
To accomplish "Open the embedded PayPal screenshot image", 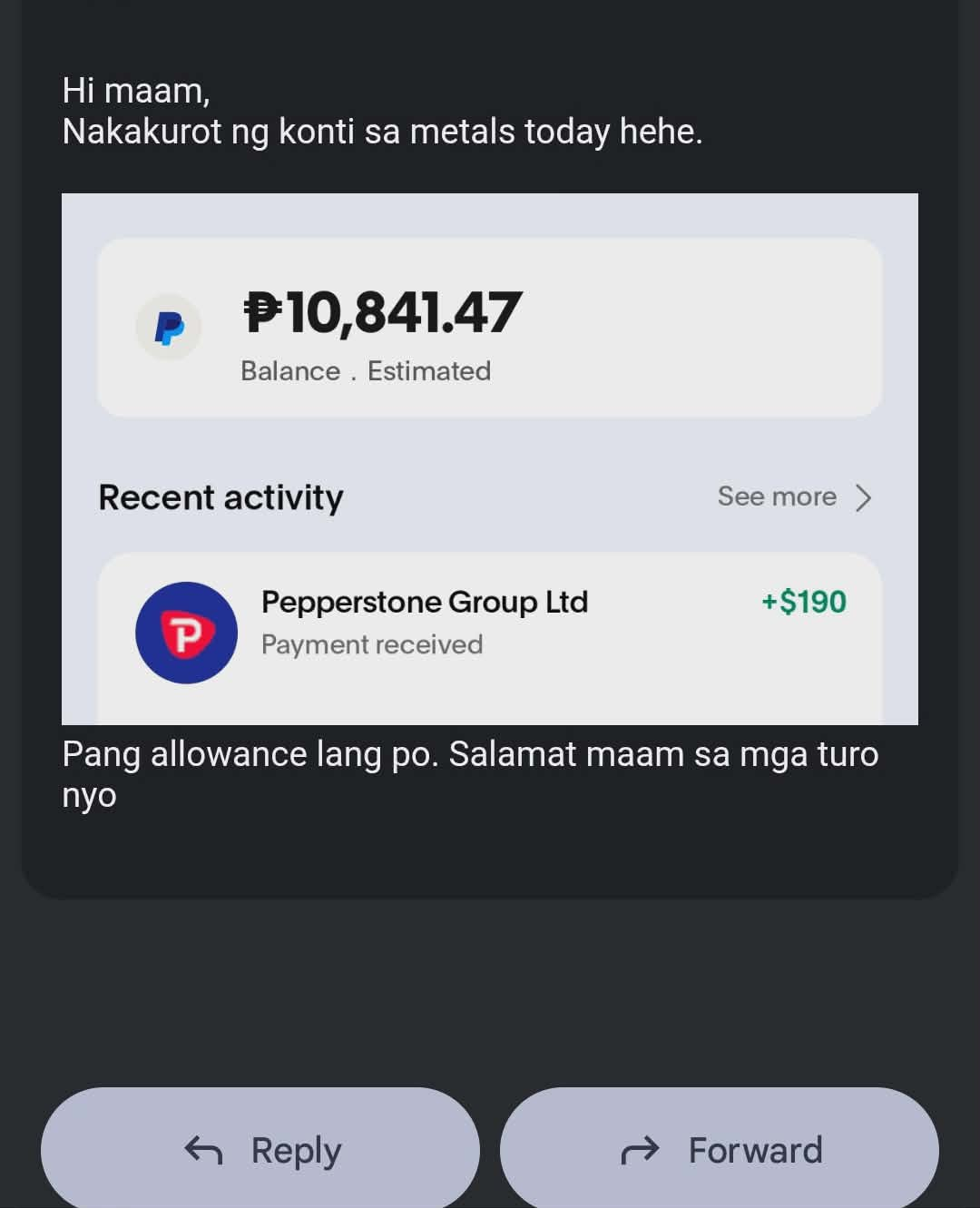I will (490, 458).
